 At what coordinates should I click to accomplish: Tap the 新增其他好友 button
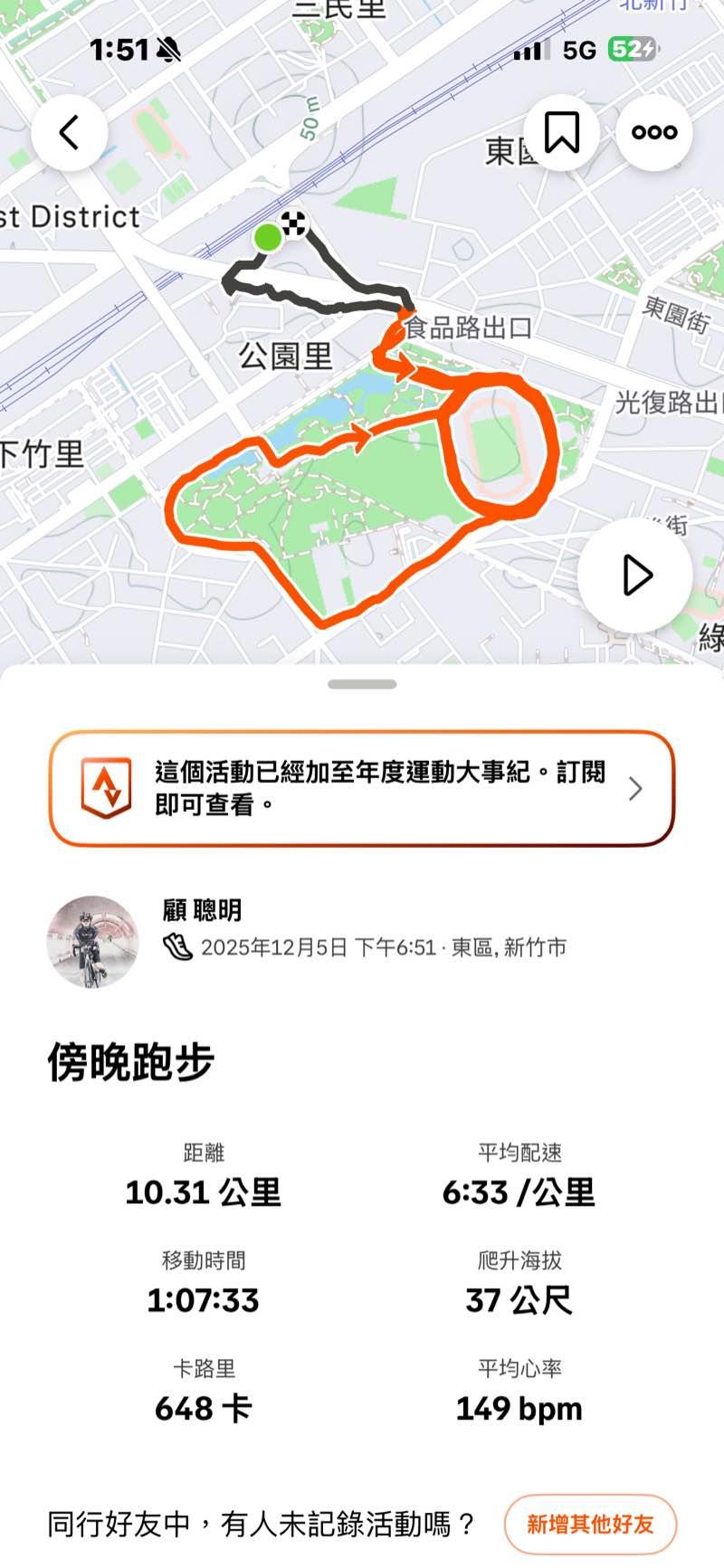[x=590, y=1525]
